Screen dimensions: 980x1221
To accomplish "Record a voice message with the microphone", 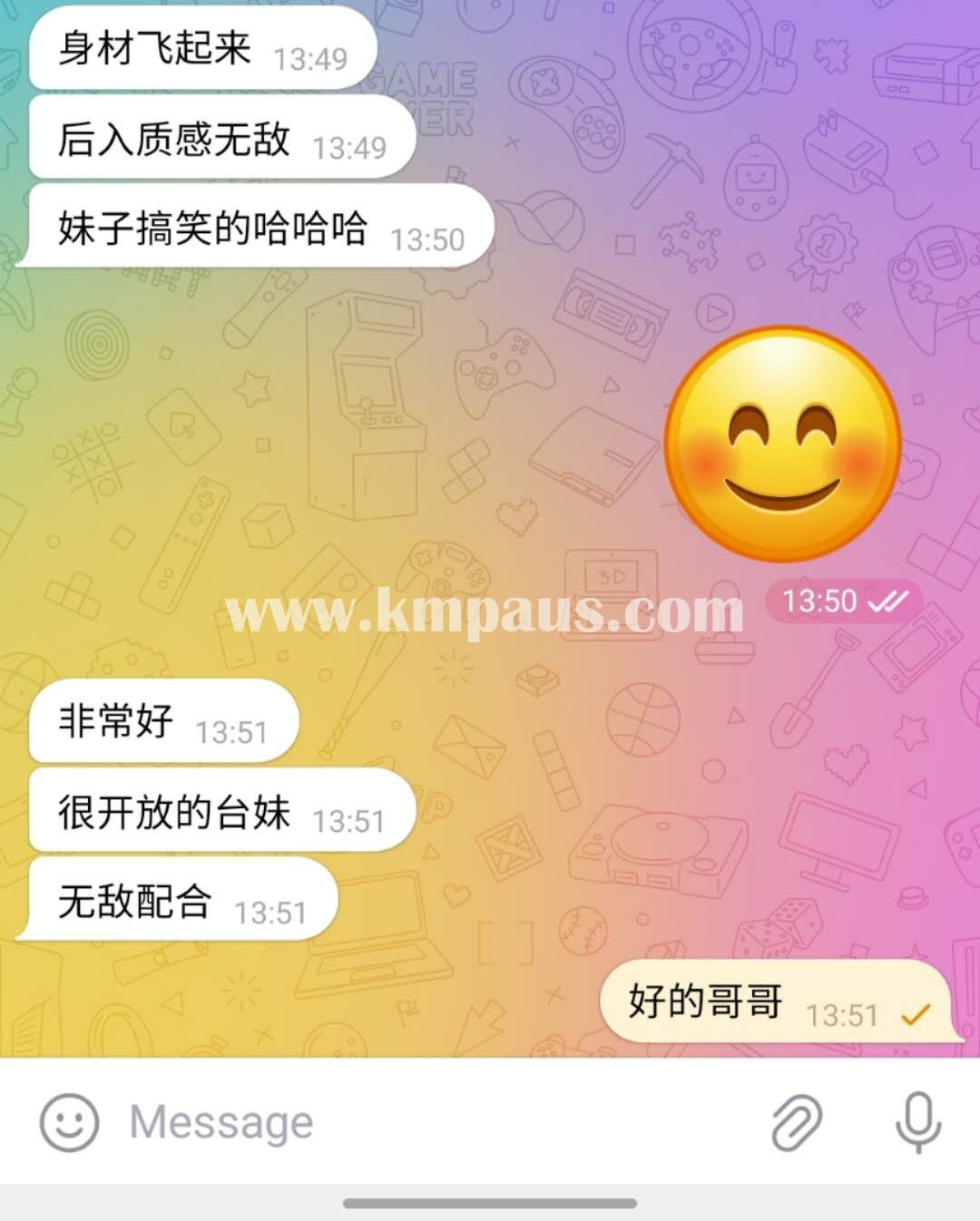I will coord(917,1122).
